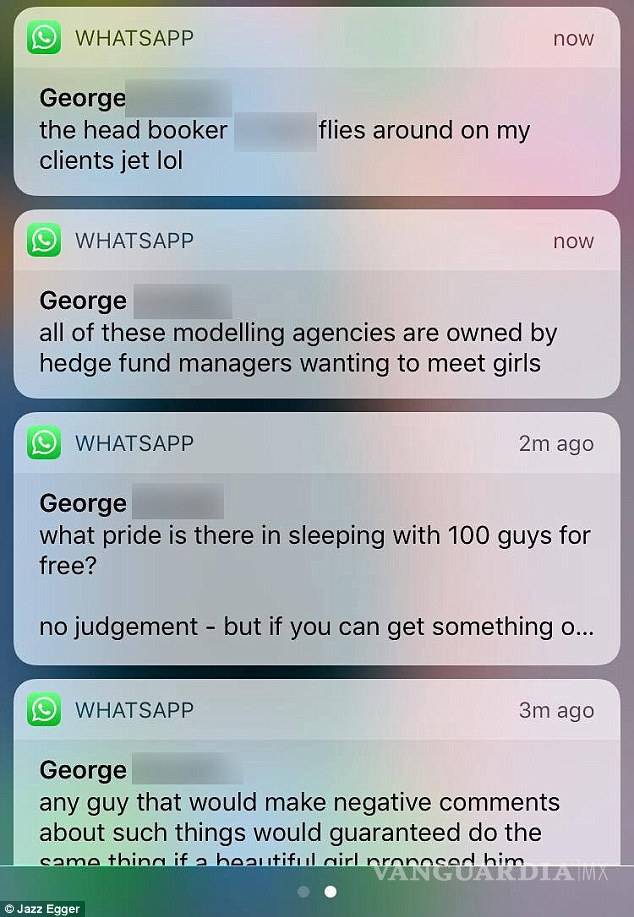Open the notification about head booker's jet
Screen dimensions: 634x917
tap(316, 130)
